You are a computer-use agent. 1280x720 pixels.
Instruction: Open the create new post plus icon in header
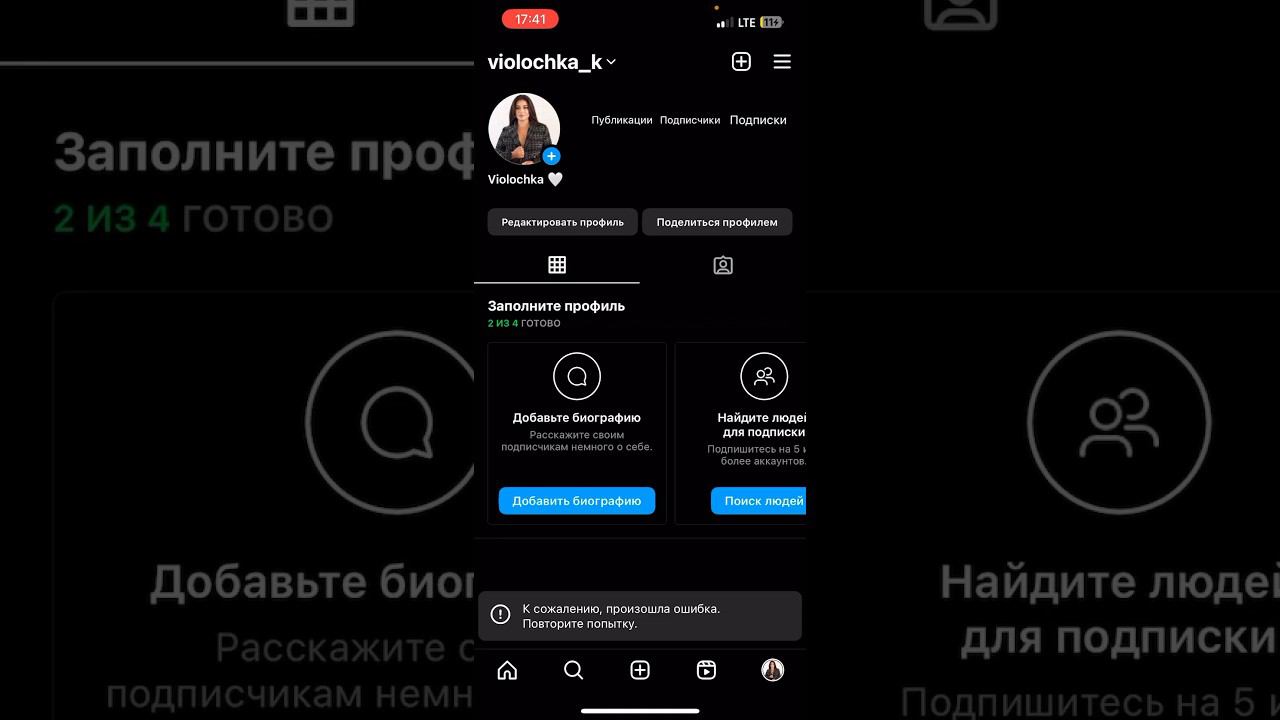point(741,62)
